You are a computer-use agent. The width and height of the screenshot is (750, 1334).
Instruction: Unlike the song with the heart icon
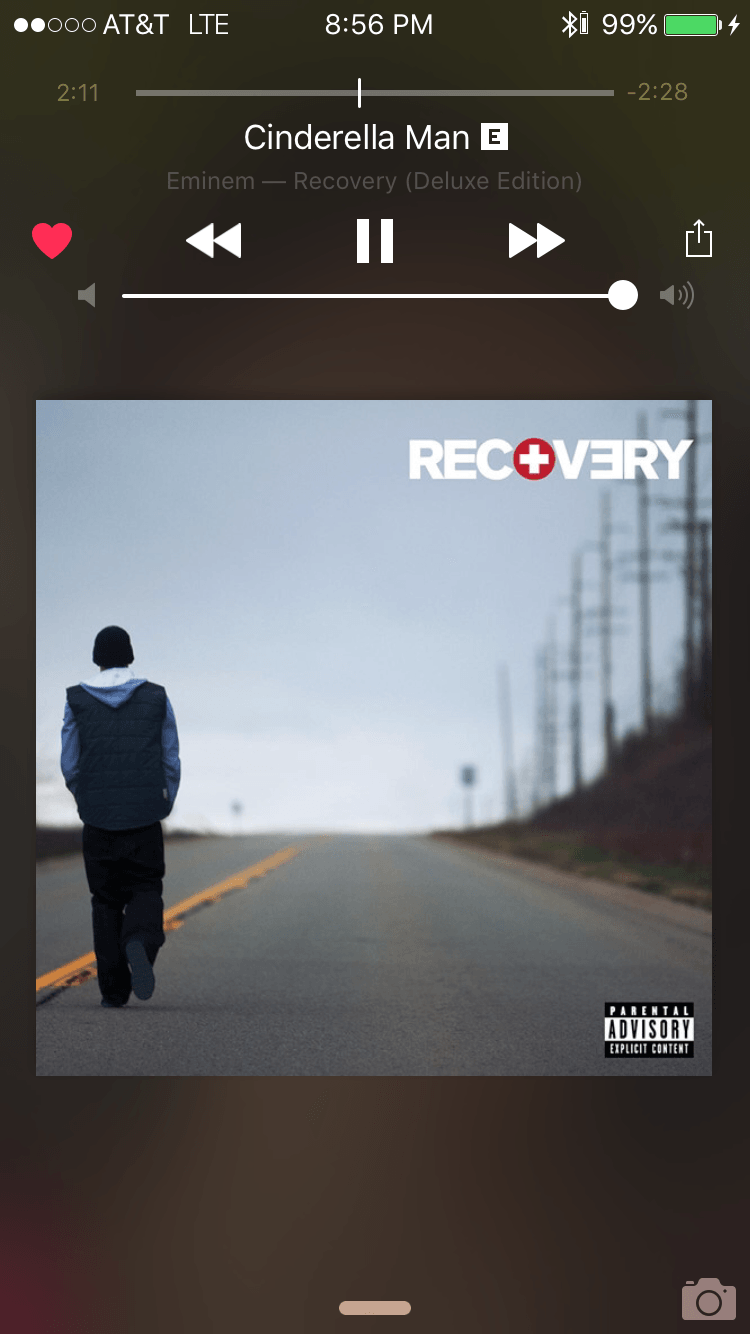pyautogui.click(x=52, y=241)
